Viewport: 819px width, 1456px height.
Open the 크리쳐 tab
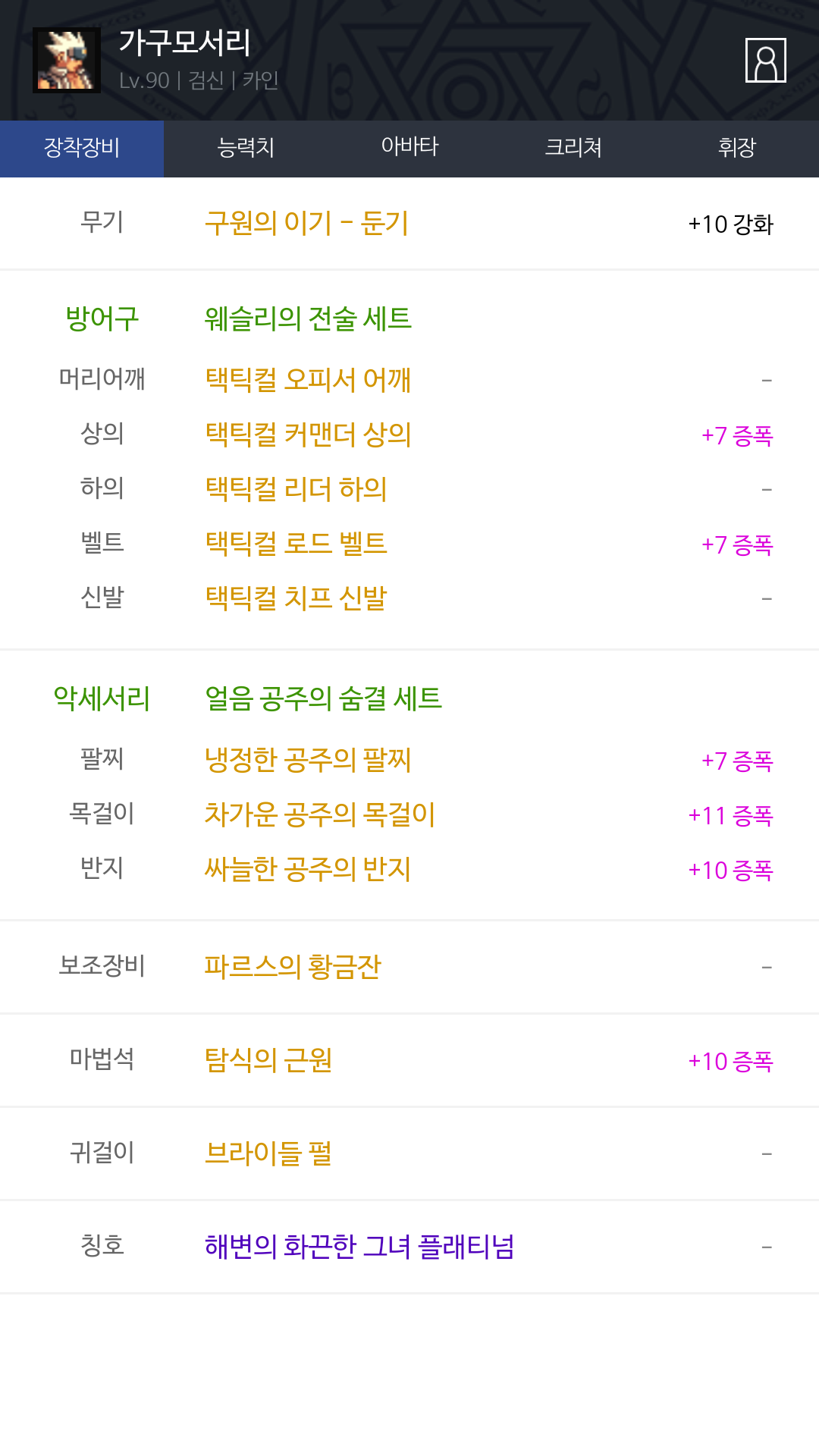tap(573, 148)
